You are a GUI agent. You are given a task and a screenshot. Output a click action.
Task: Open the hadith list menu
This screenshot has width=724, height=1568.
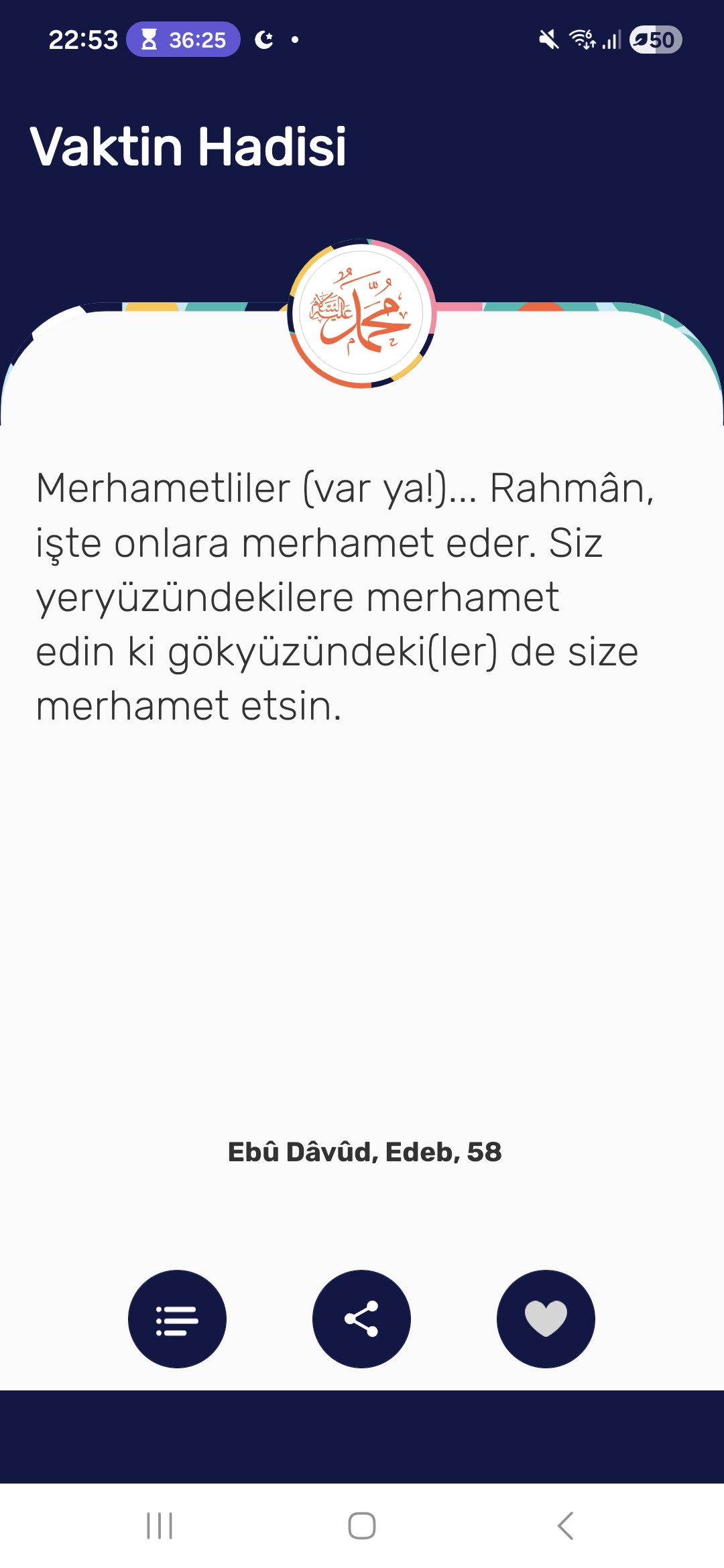pyautogui.click(x=177, y=1318)
